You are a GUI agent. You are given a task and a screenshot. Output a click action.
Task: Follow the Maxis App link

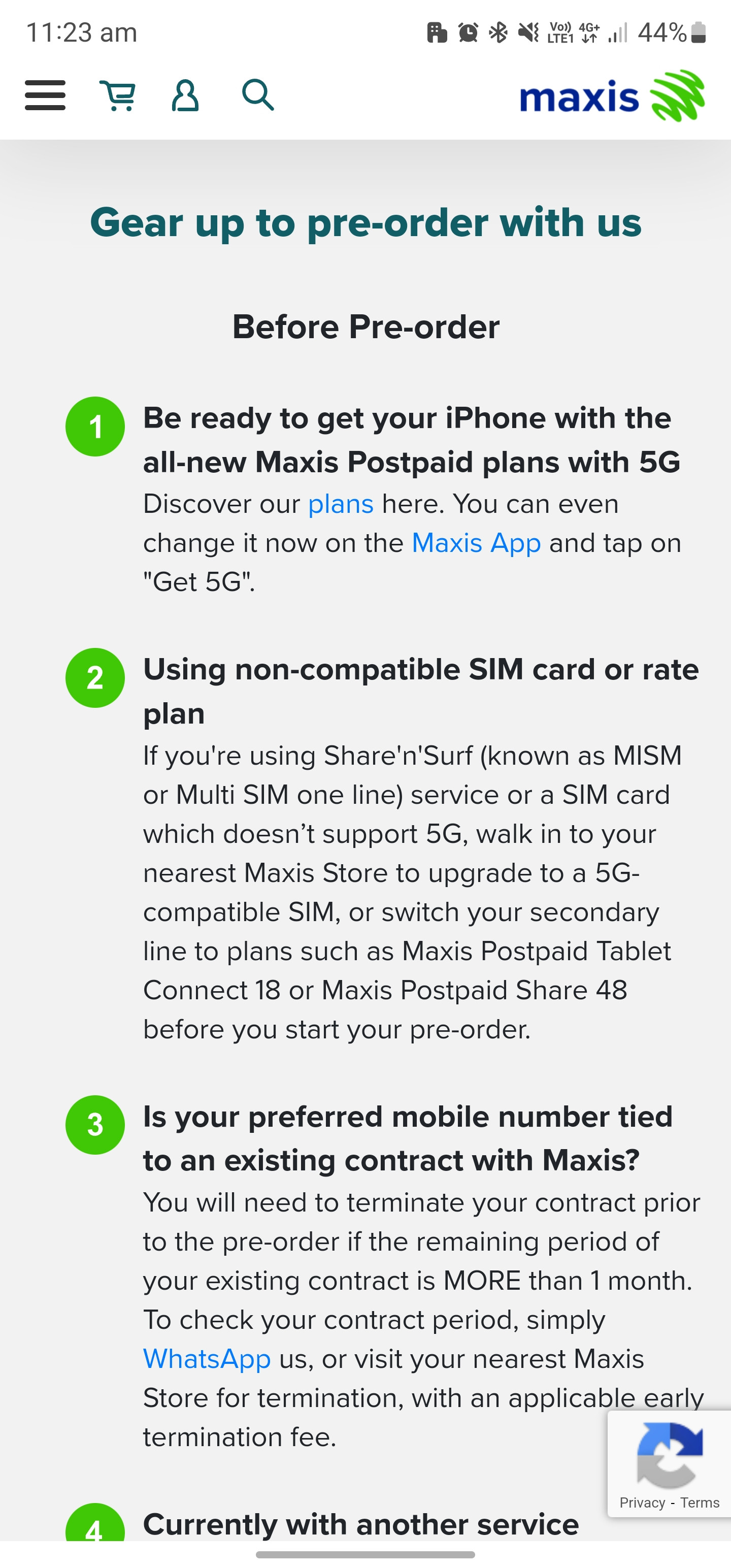pyautogui.click(x=476, y=543)
